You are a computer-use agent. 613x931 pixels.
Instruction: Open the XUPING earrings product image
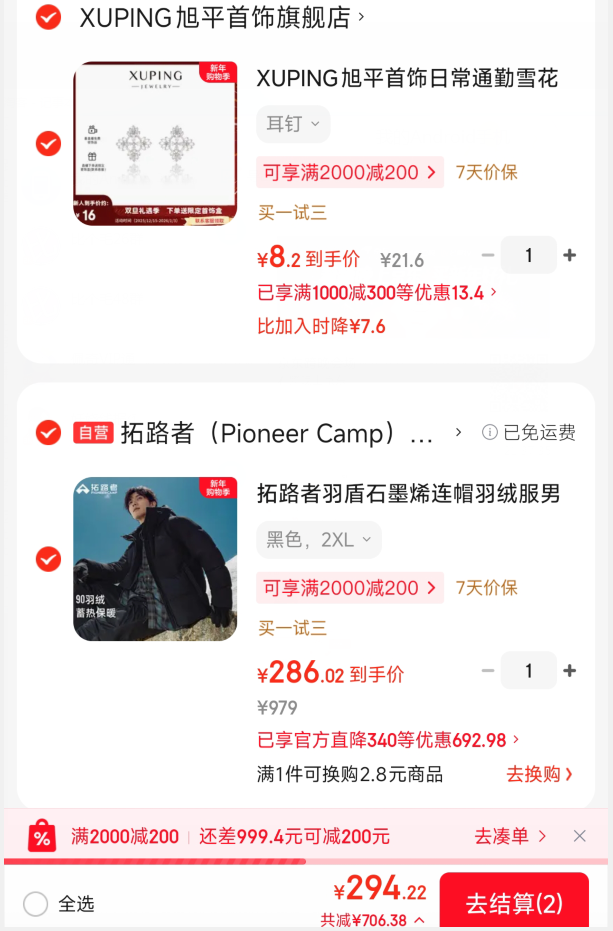(x=155, y=144)
